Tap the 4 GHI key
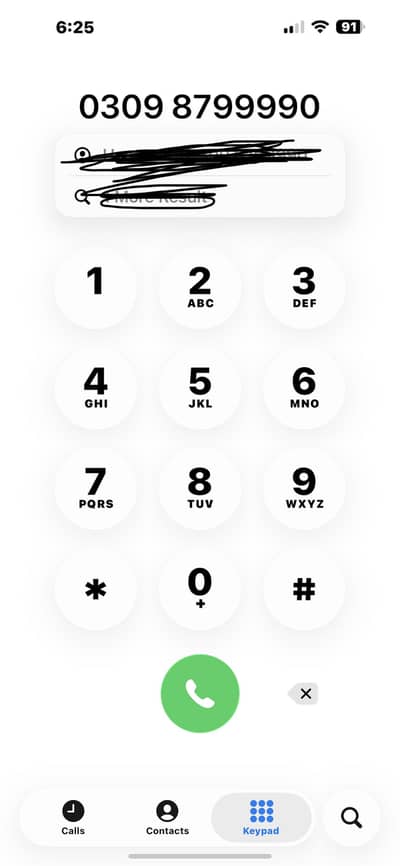 coord(96,388)
